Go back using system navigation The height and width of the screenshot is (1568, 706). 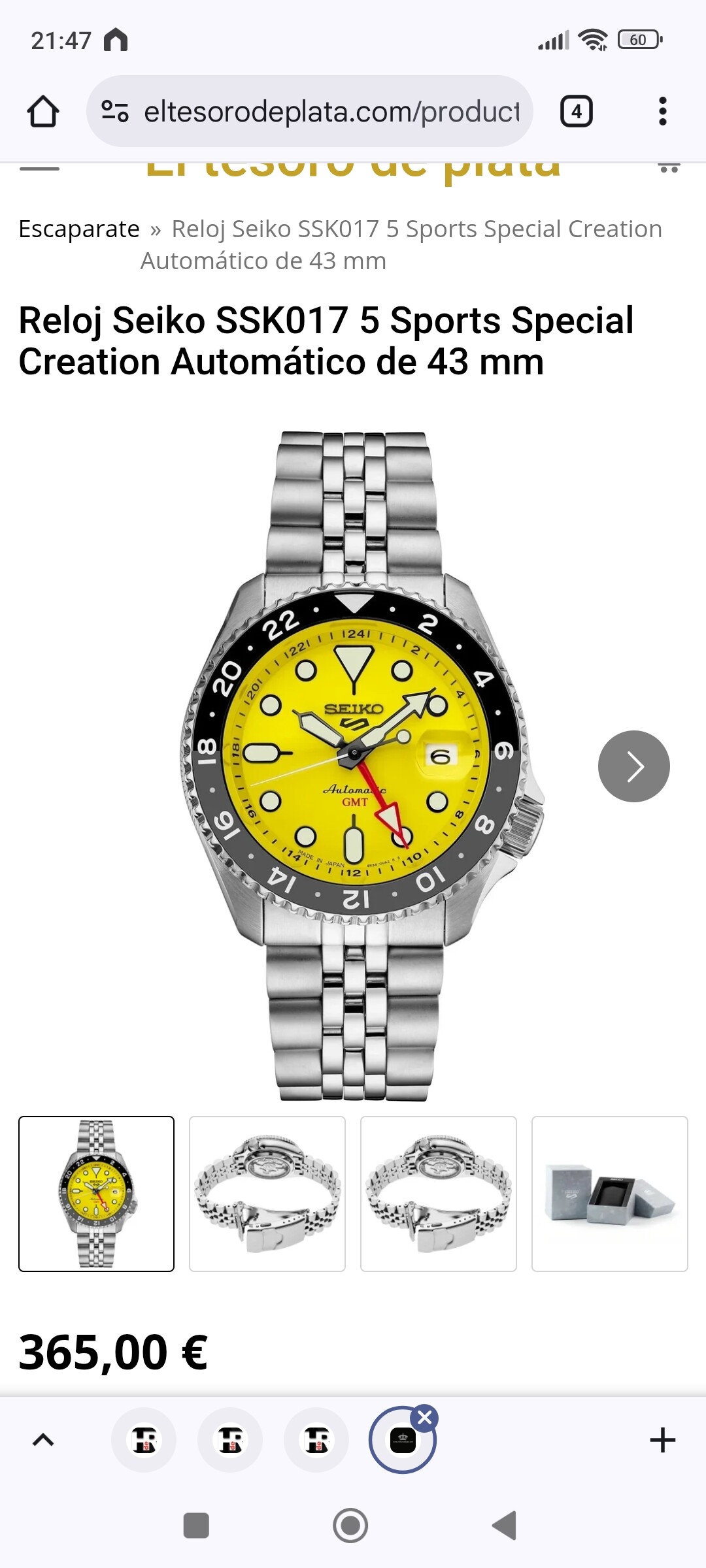click(x=504, y=1526)
